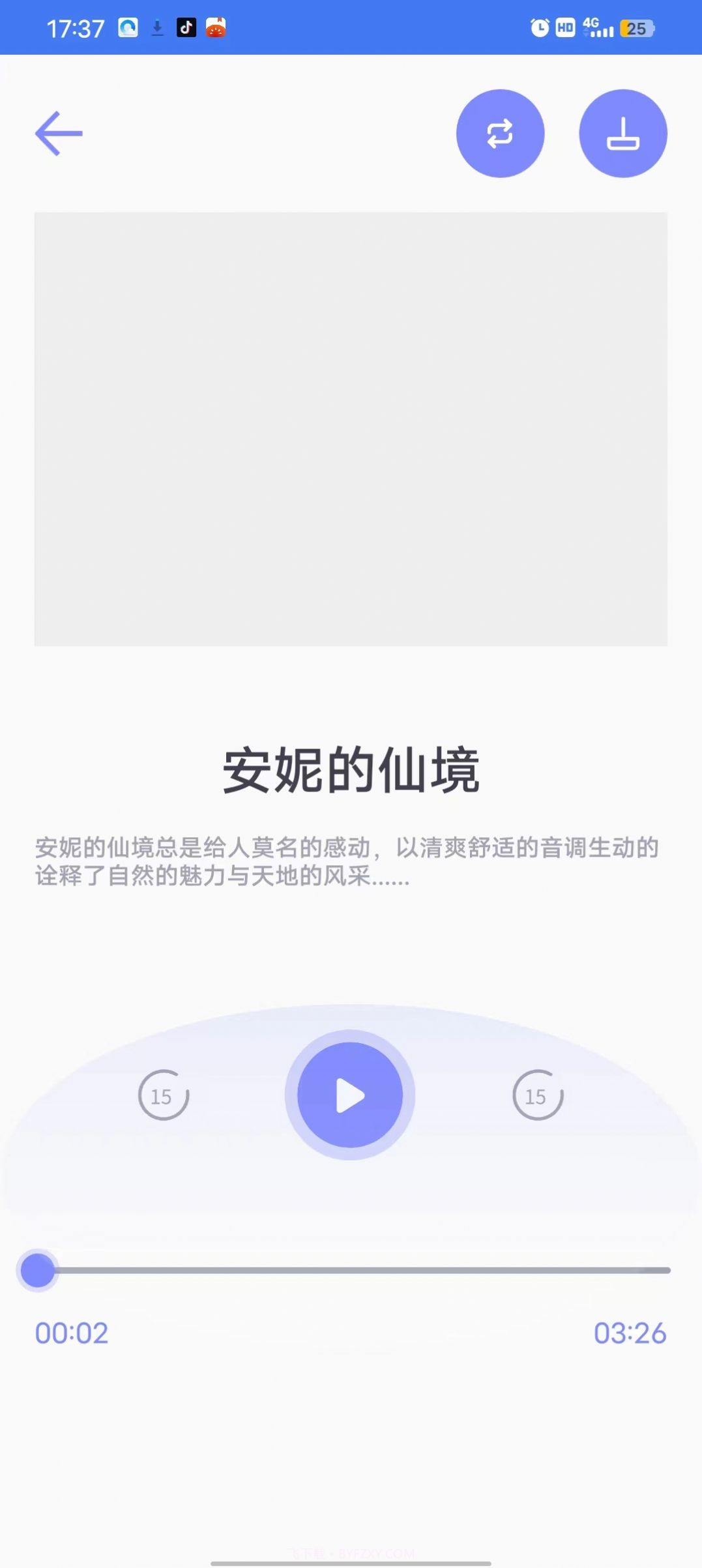Tap the title 安妮的仙境 to expand details
702x1568 pixels.
click(350, 771)
